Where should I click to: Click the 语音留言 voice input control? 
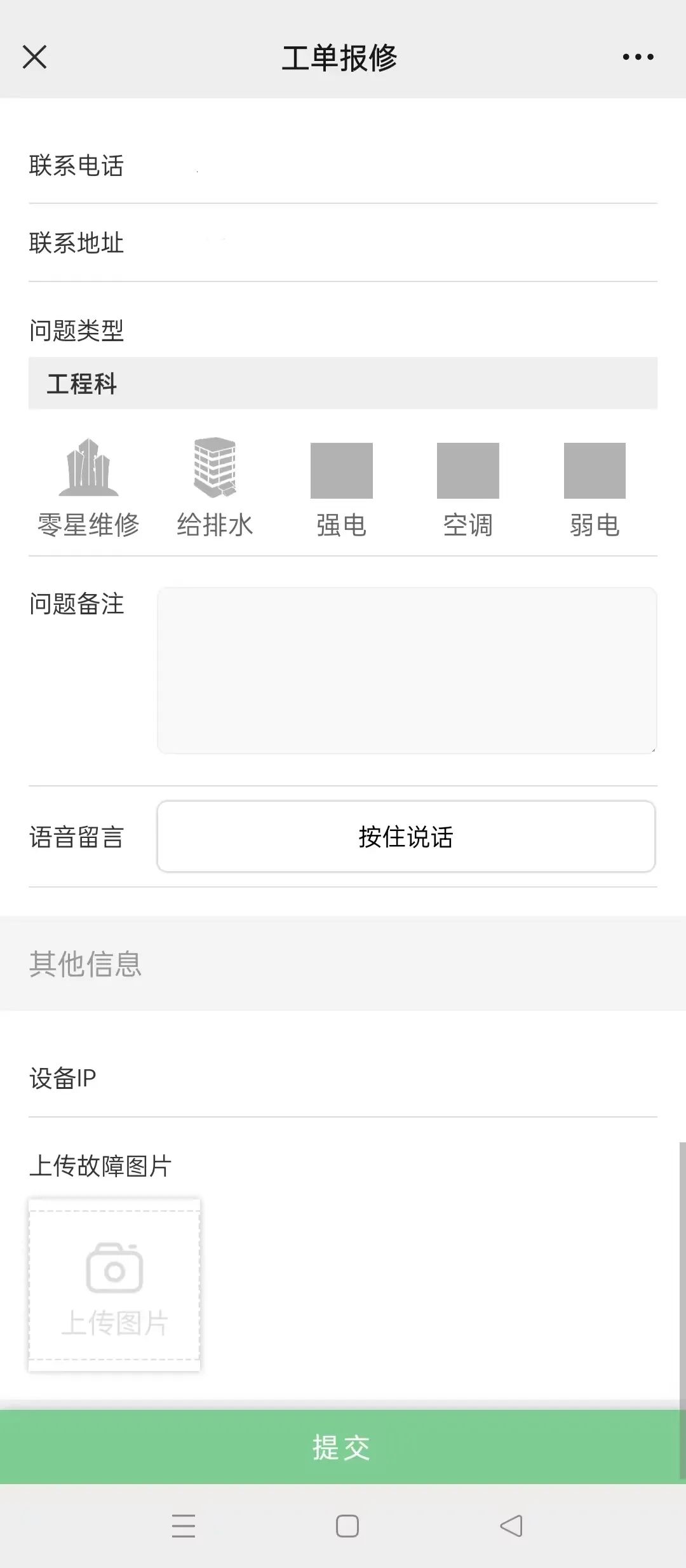407,837
